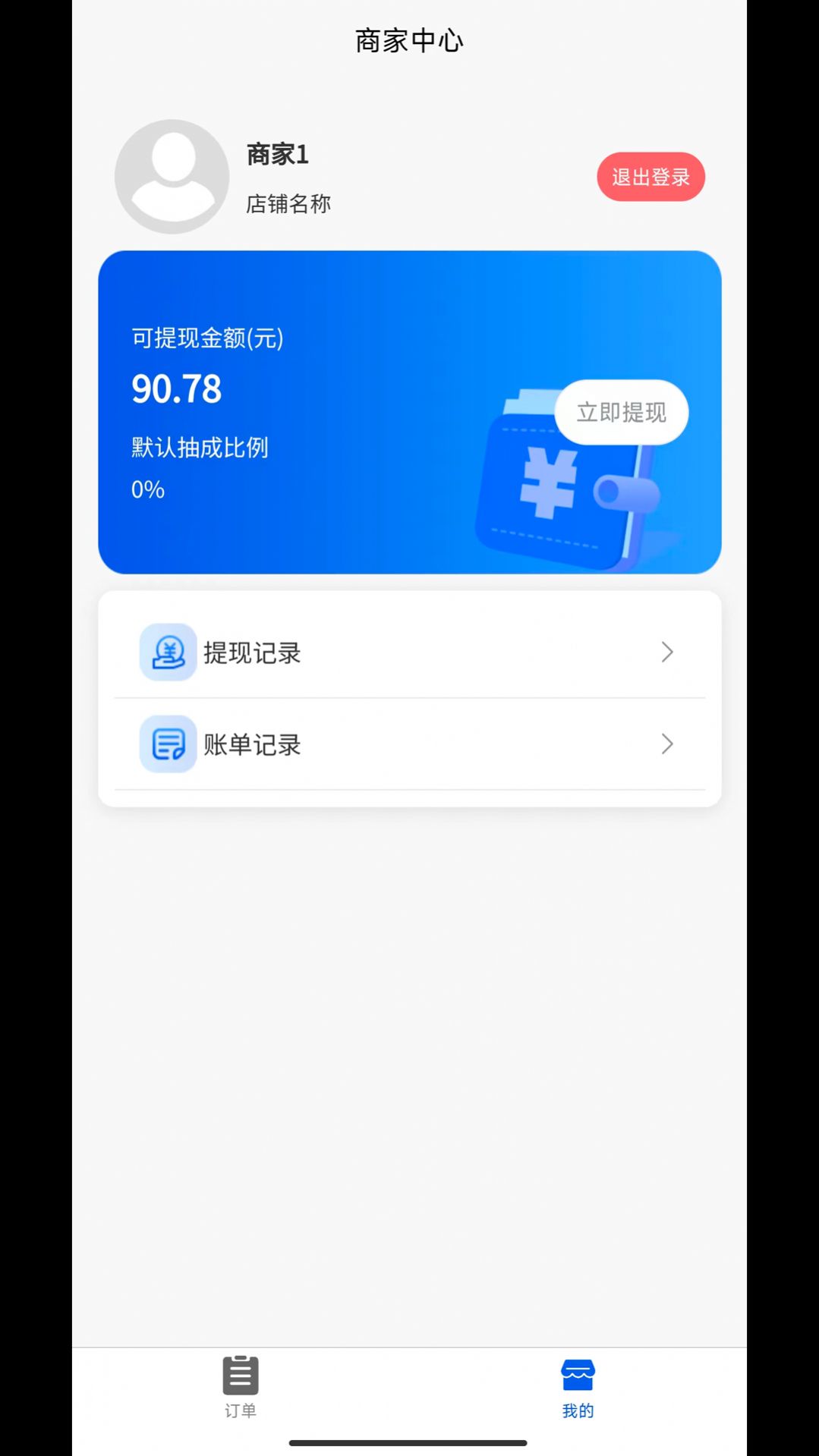819x1456 pixels.
Task: Open withdrawal records via right arrow
Action: click(x=667, y=652)
